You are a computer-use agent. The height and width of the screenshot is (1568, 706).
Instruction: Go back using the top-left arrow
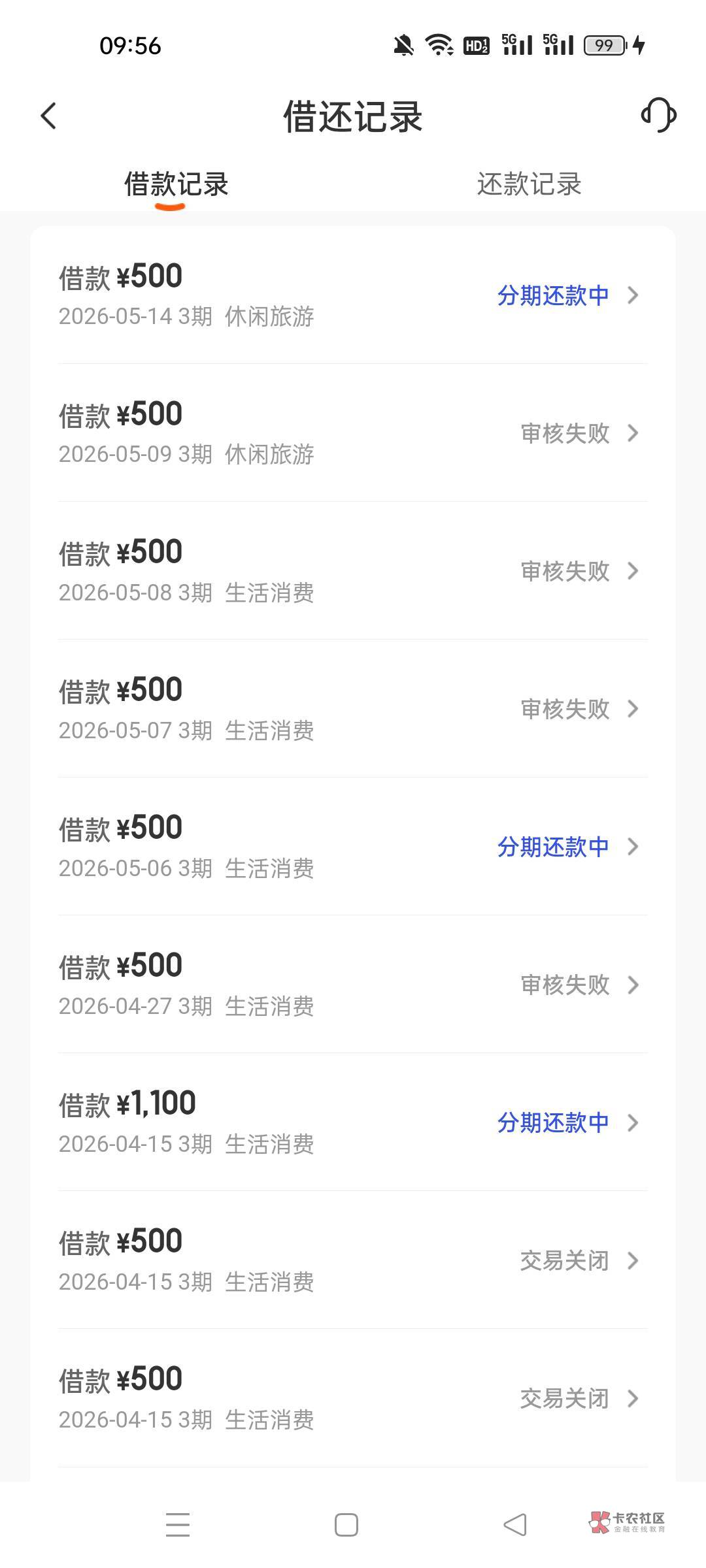tap(48, 116)
